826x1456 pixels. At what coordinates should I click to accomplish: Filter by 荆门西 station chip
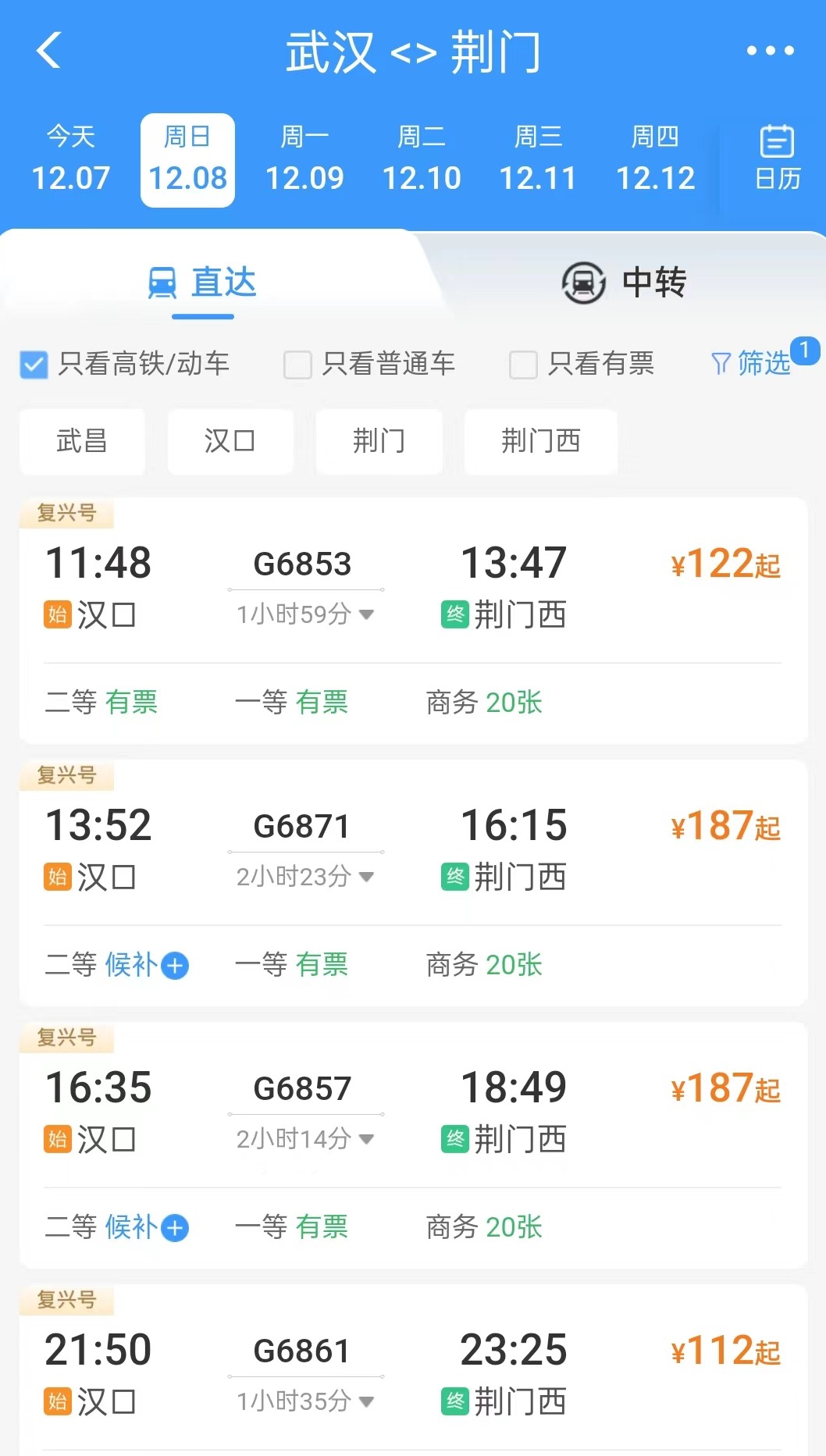541,441
